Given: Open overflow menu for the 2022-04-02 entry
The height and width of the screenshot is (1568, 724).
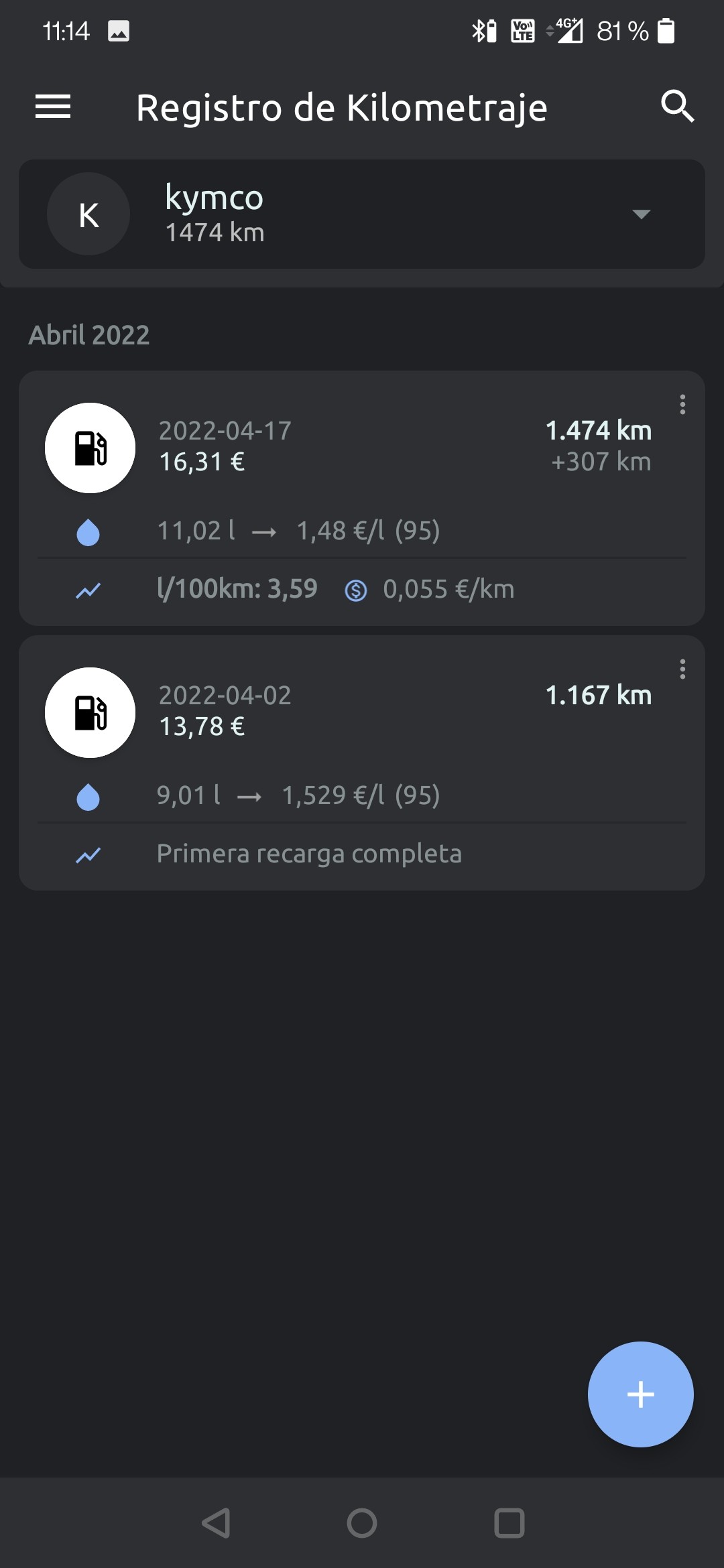Looking at the screenshot, I should coord(682,669).
